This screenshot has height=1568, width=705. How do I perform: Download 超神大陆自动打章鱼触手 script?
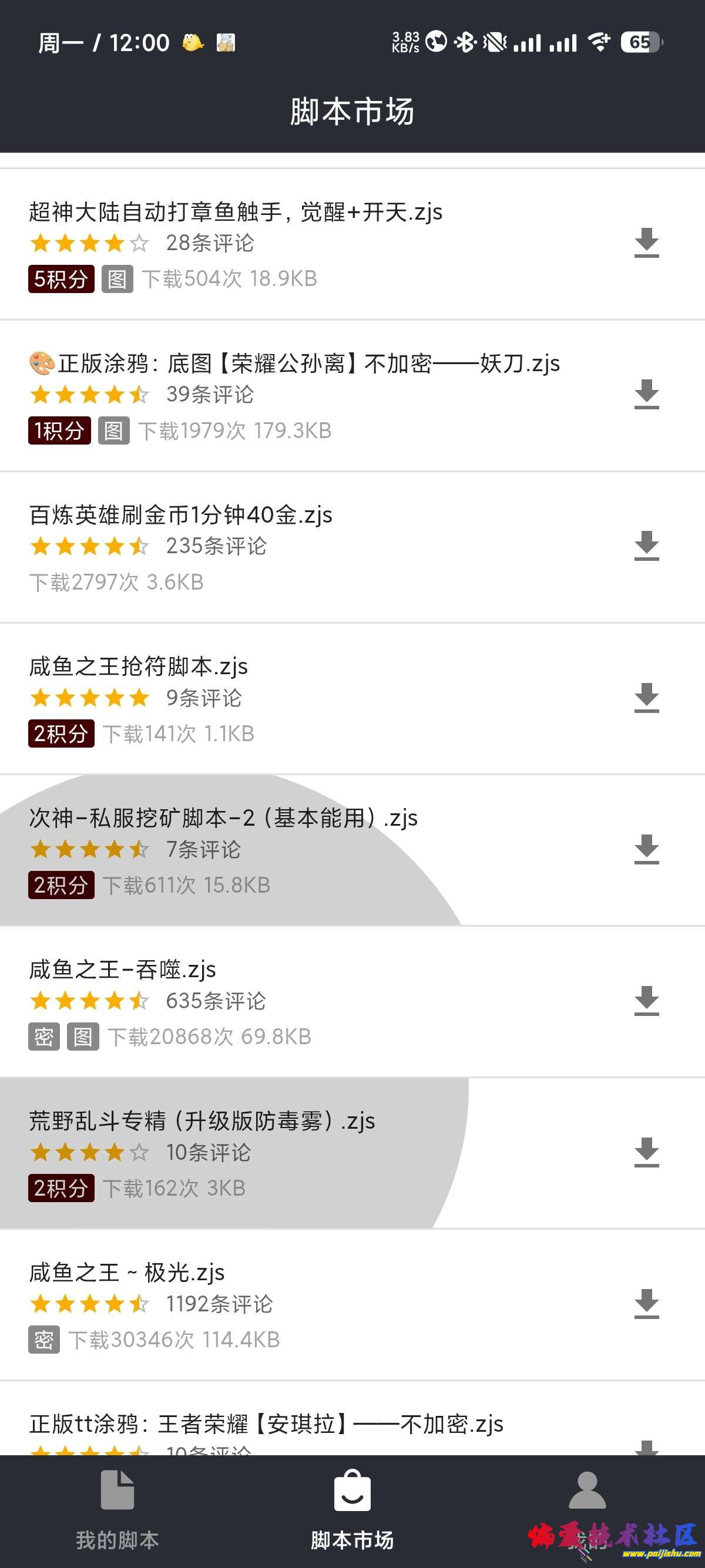pos(647,243)
